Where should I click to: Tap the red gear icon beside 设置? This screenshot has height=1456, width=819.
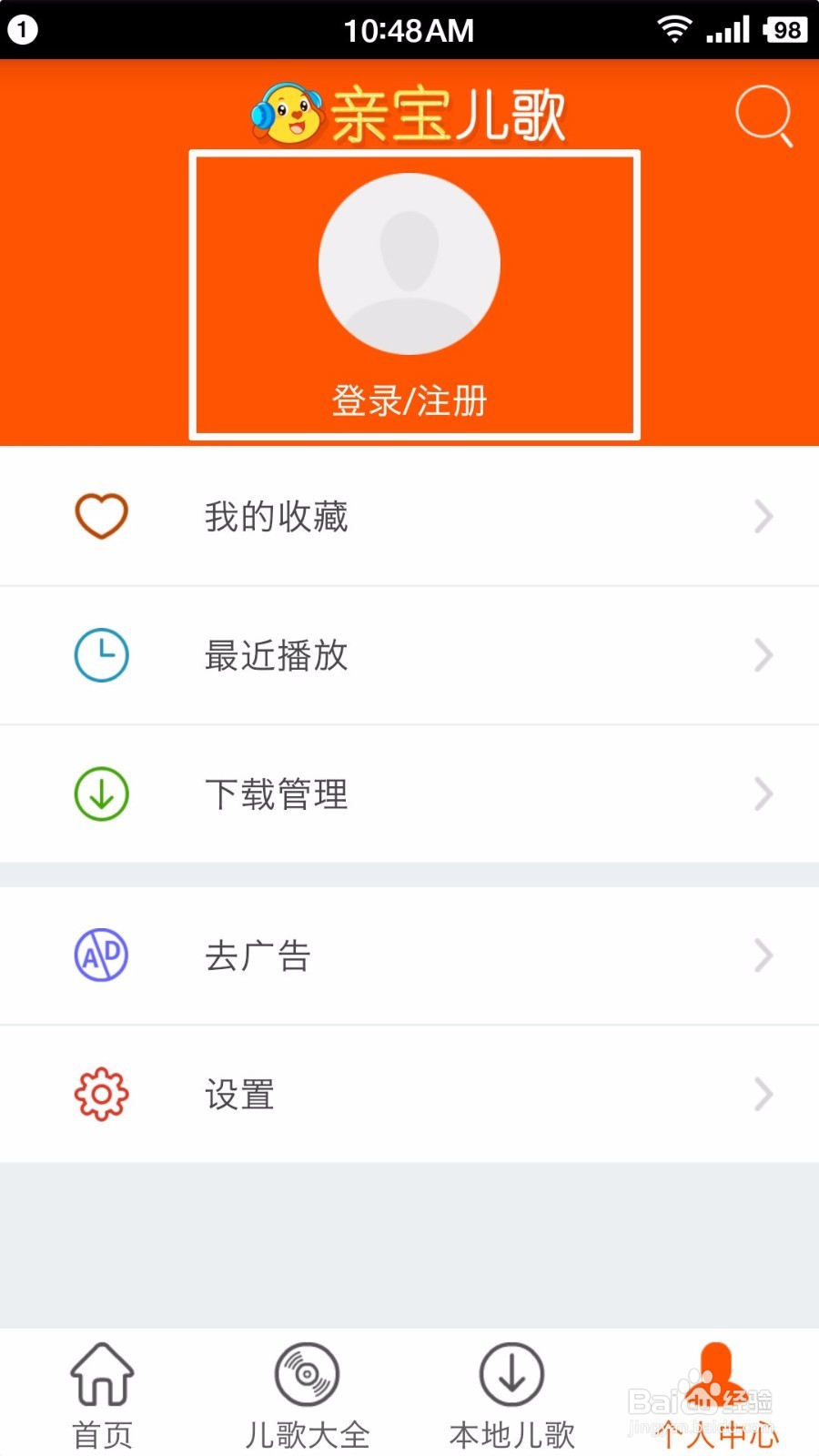point(101,1095)
